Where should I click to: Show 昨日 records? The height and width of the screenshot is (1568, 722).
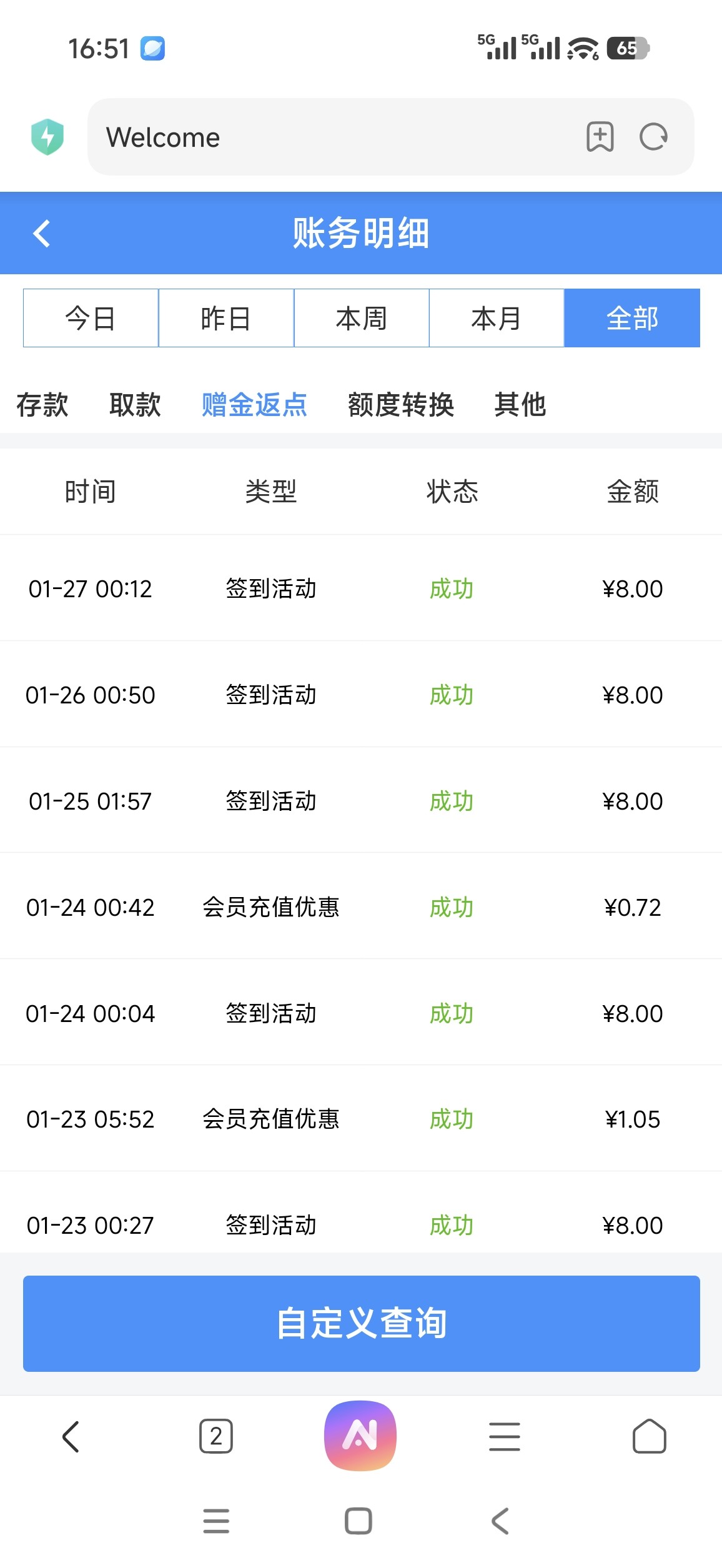click(226, 318)
